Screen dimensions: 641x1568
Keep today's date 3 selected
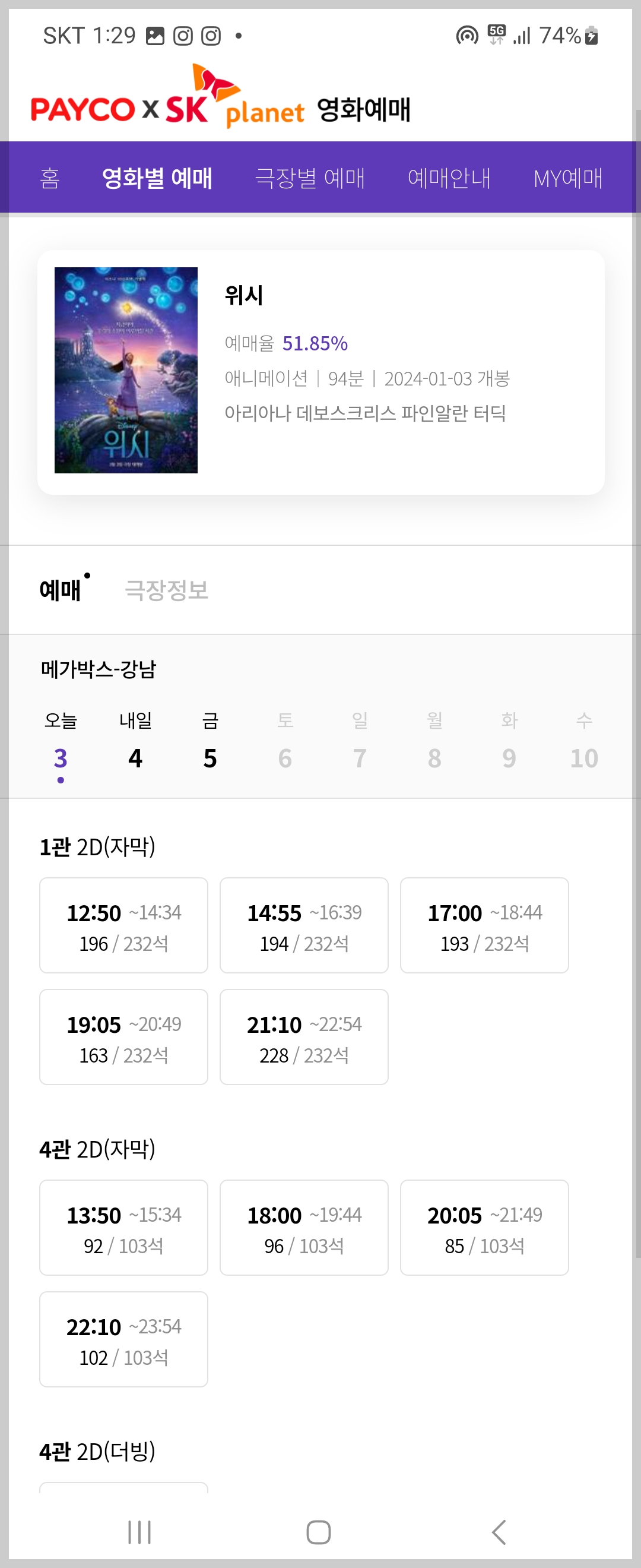coord(61,758)
